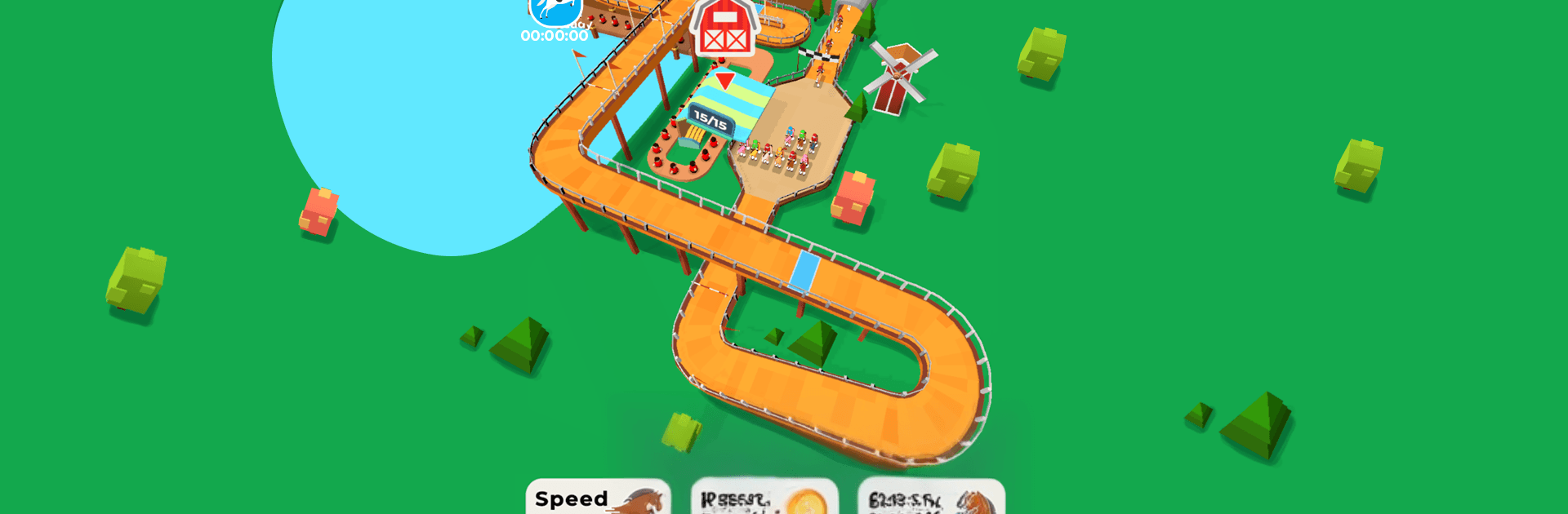Tap the blue galloping horse boost icon
The width and height of the screenshot is (1568, 514).
pyautogui.click(x=555, y=10)
